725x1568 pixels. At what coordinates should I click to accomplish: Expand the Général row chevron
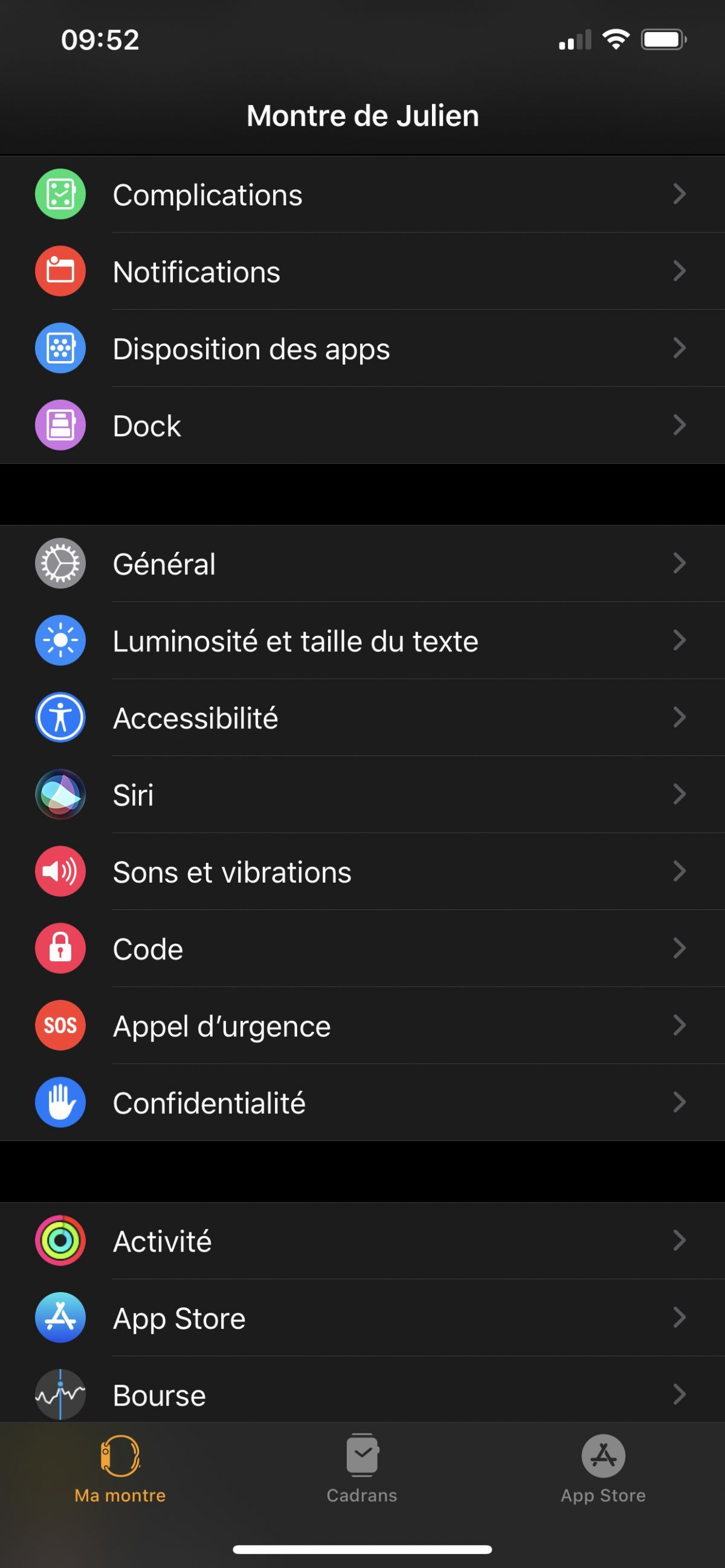680,563
